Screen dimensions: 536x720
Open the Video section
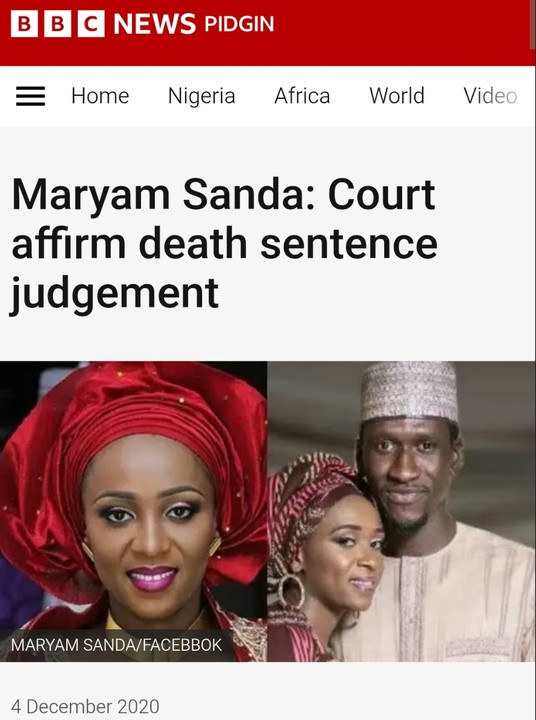(x=490, y=96)
